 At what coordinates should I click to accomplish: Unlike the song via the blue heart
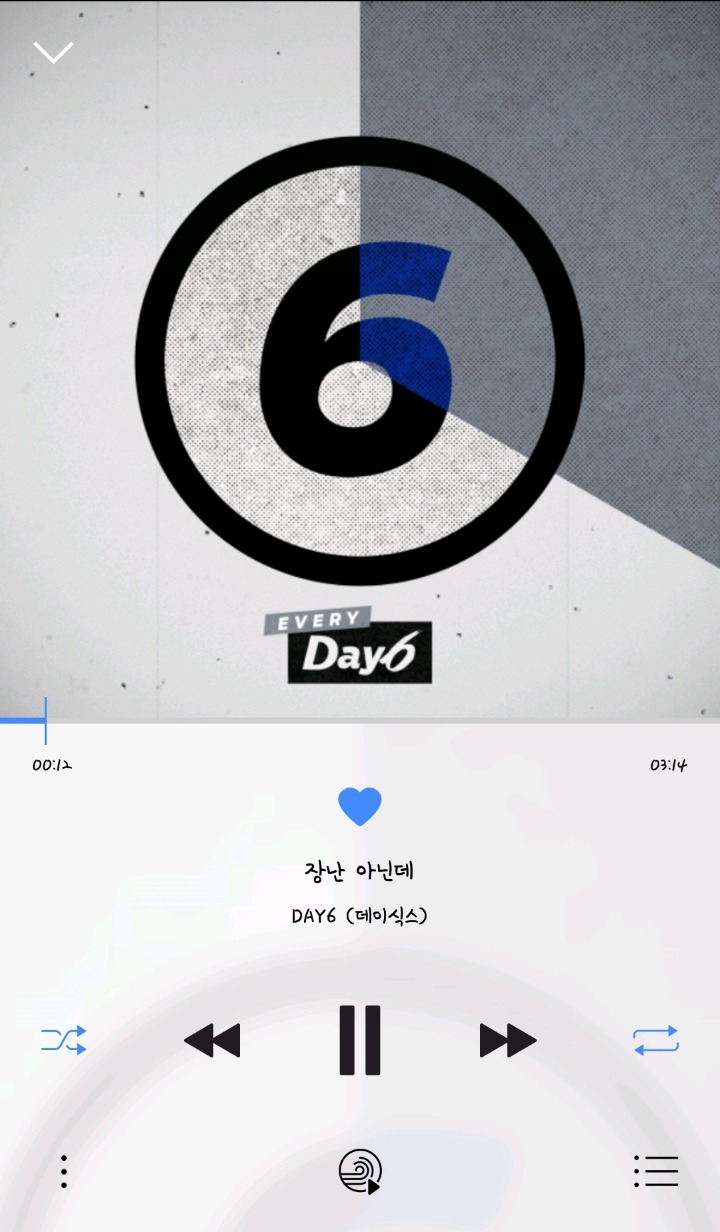pos(360,806)
